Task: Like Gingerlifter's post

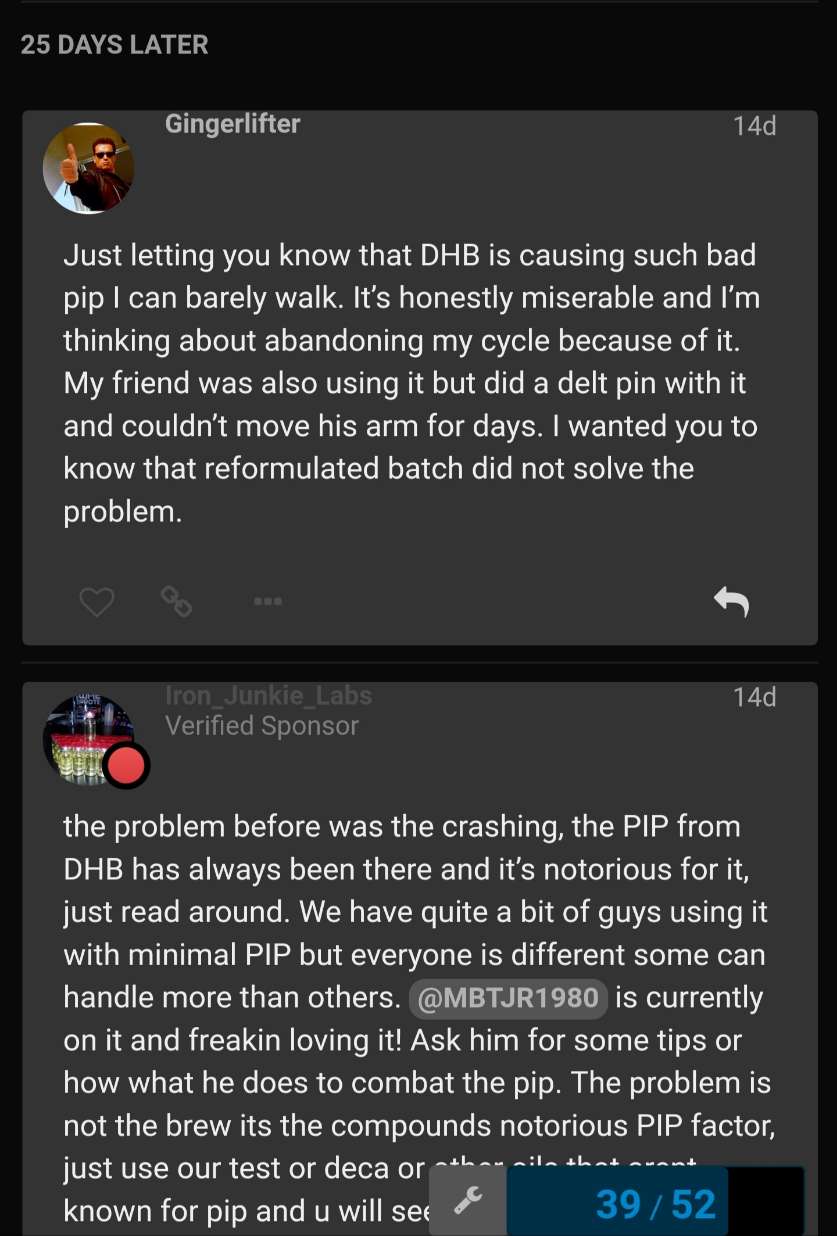Action: click(96, 602)
